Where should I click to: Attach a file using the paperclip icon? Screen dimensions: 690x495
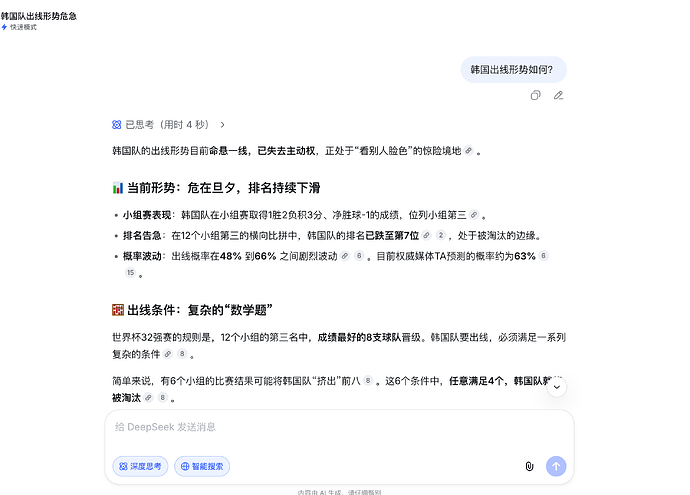(529, 466)
